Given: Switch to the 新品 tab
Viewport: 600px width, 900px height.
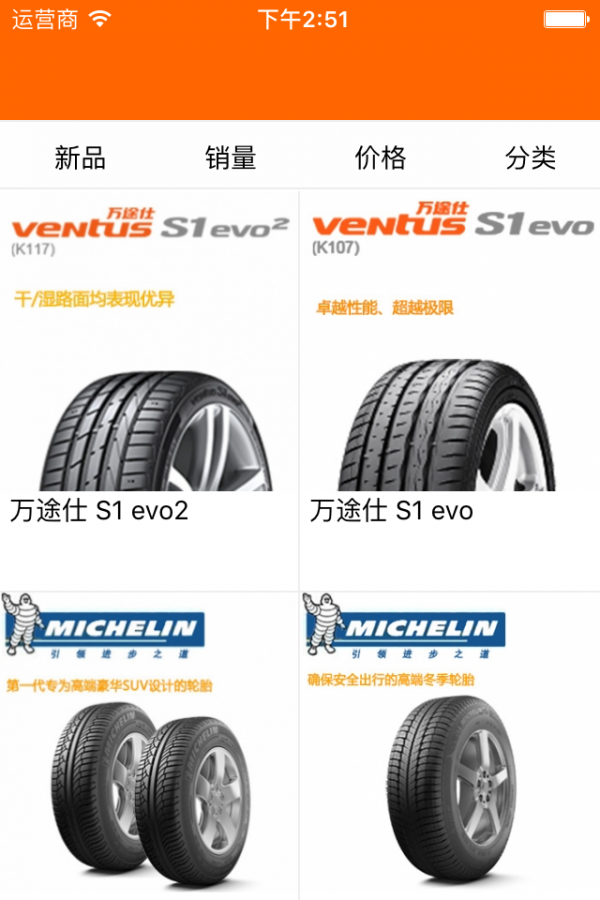Looking at the screenshot, I should 80,157.
